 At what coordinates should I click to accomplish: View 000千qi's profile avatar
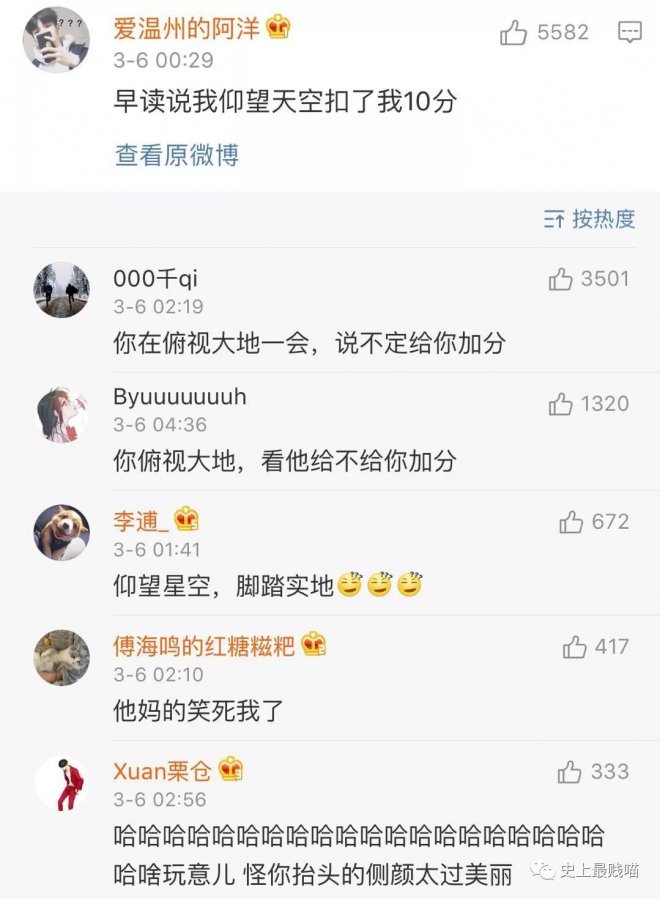(62, 290)
